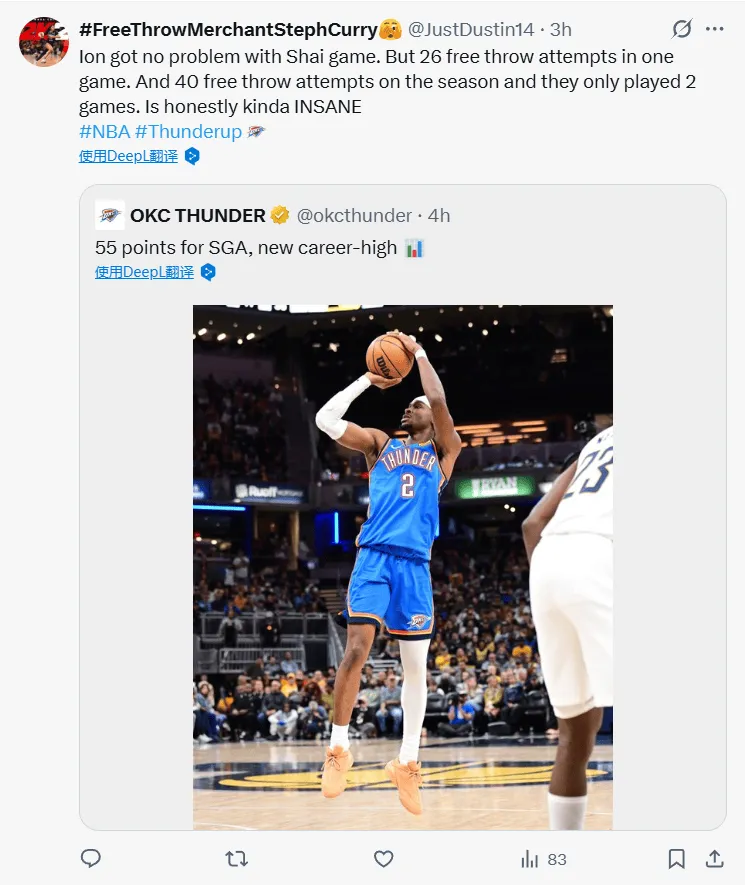The height and width of the screenshot is (885, 745).
Task: Open the quoted OKC THUNDER post
Action: coord(400,247)
